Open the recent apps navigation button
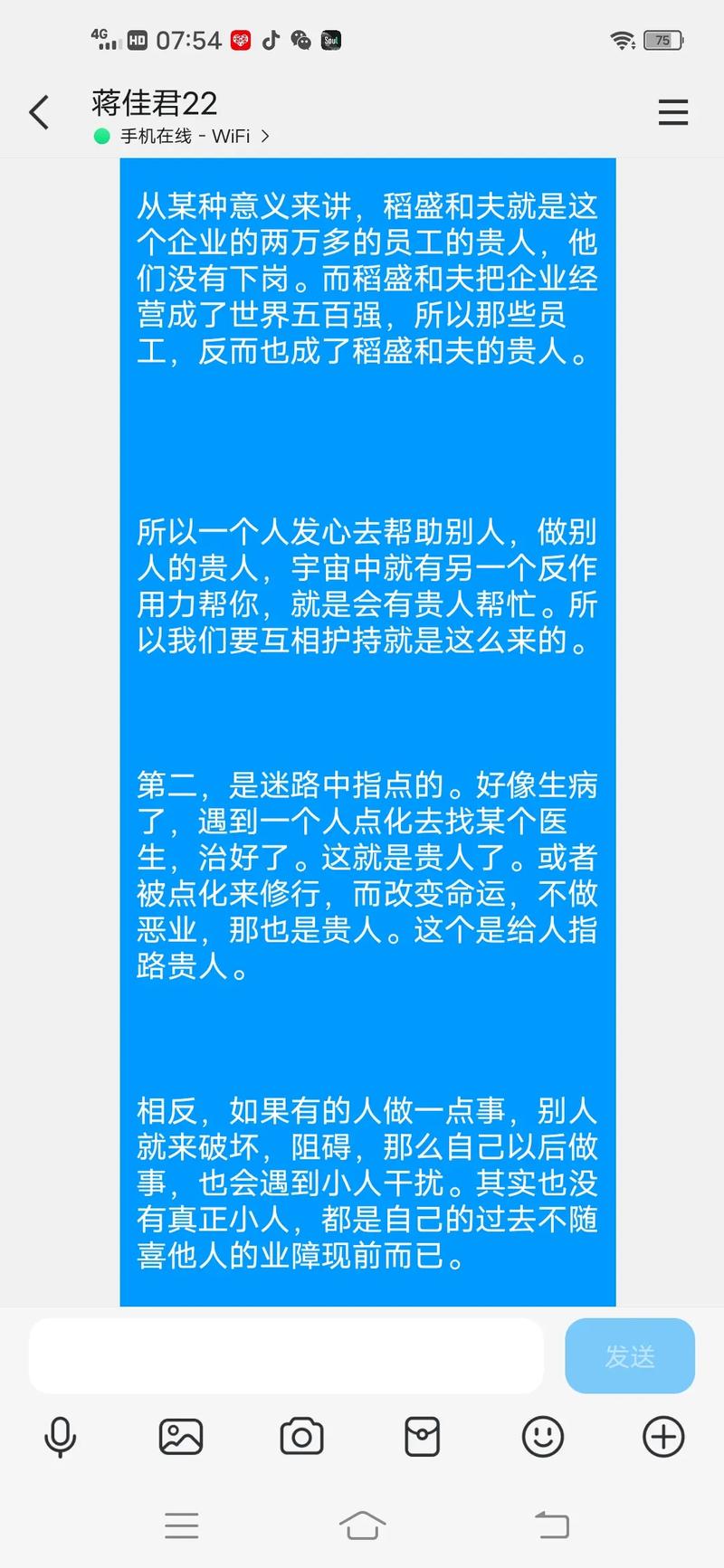 coord(182,1525)
